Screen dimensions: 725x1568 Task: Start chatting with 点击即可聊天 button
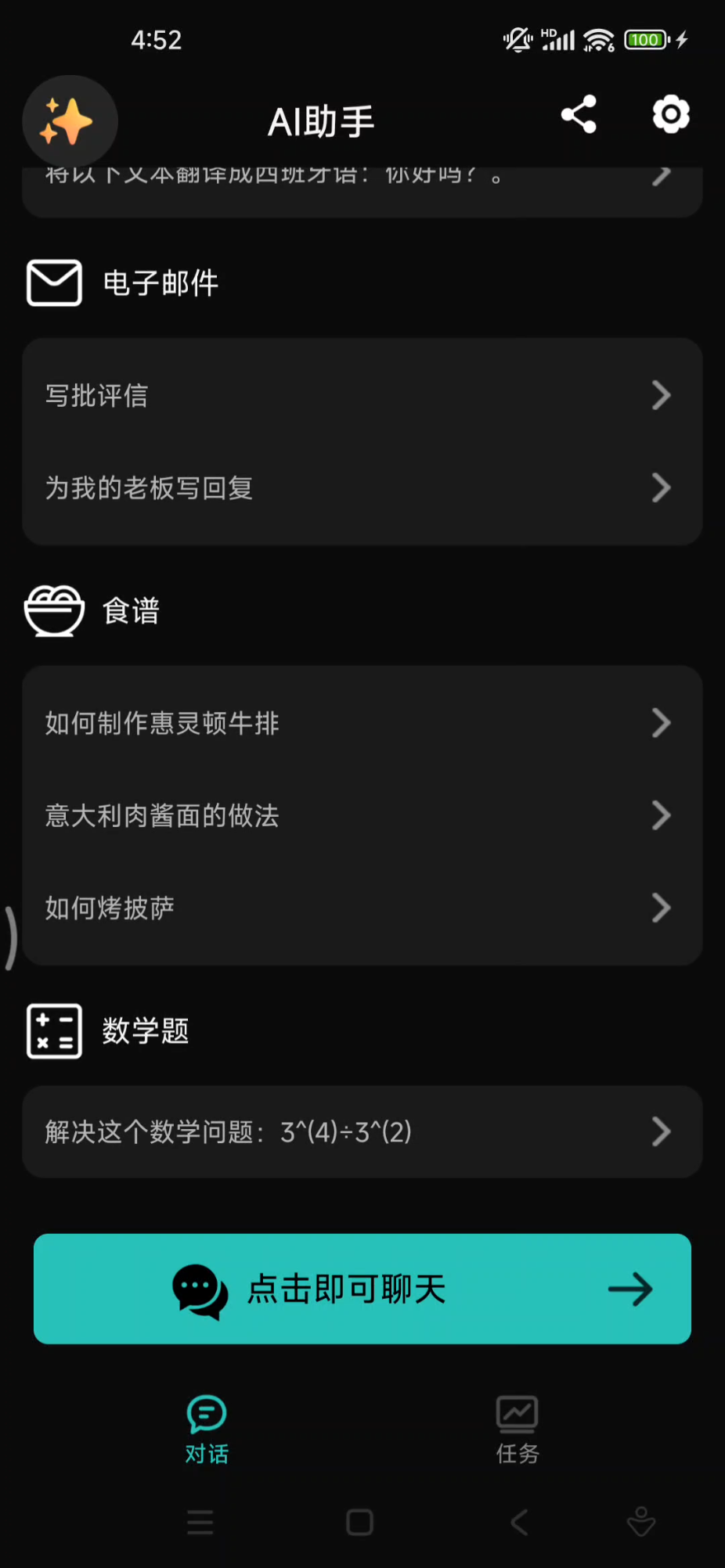362,1289
